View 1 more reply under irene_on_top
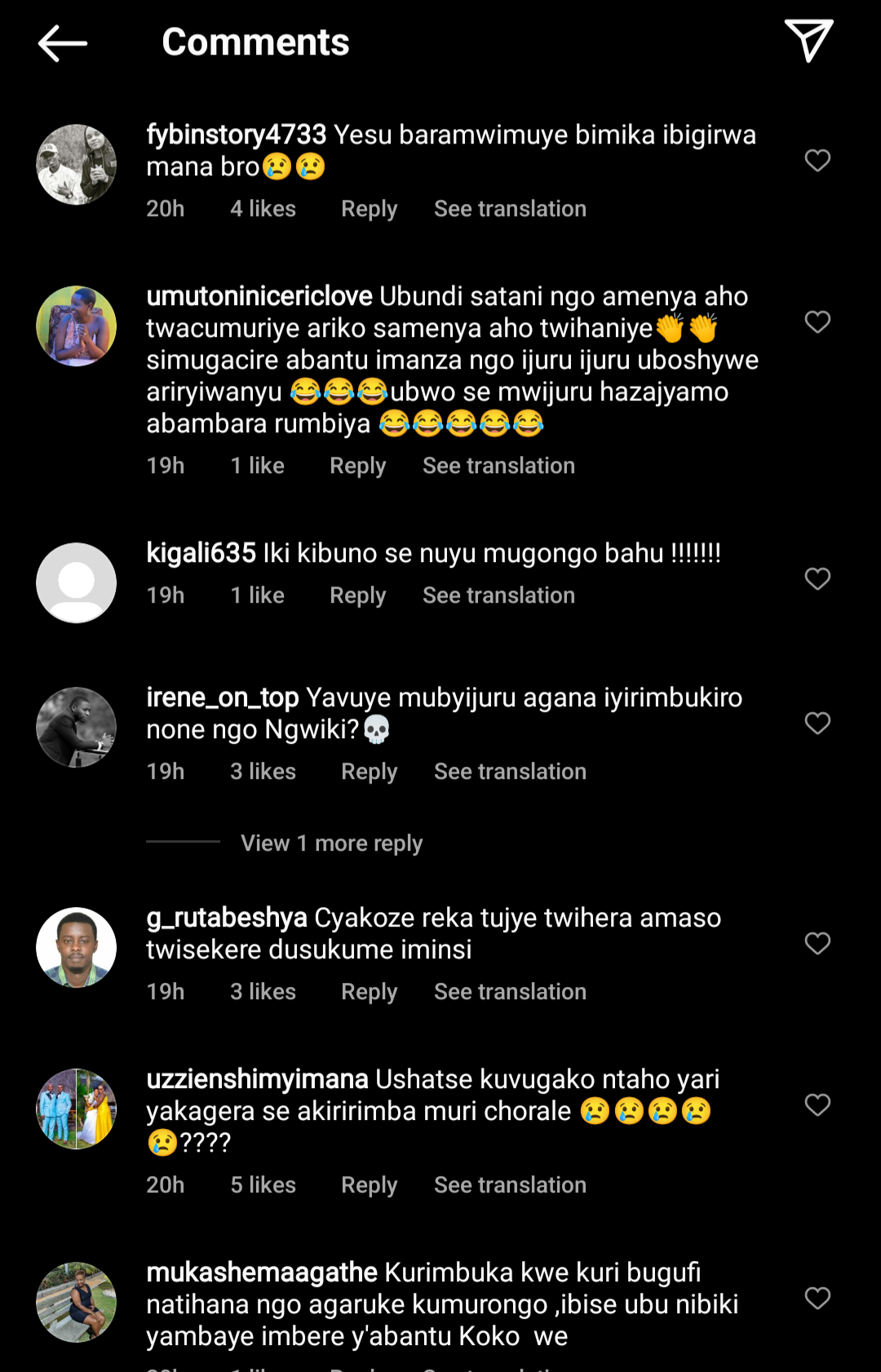Screen dimensions: 881x1372 click(331, 843)
